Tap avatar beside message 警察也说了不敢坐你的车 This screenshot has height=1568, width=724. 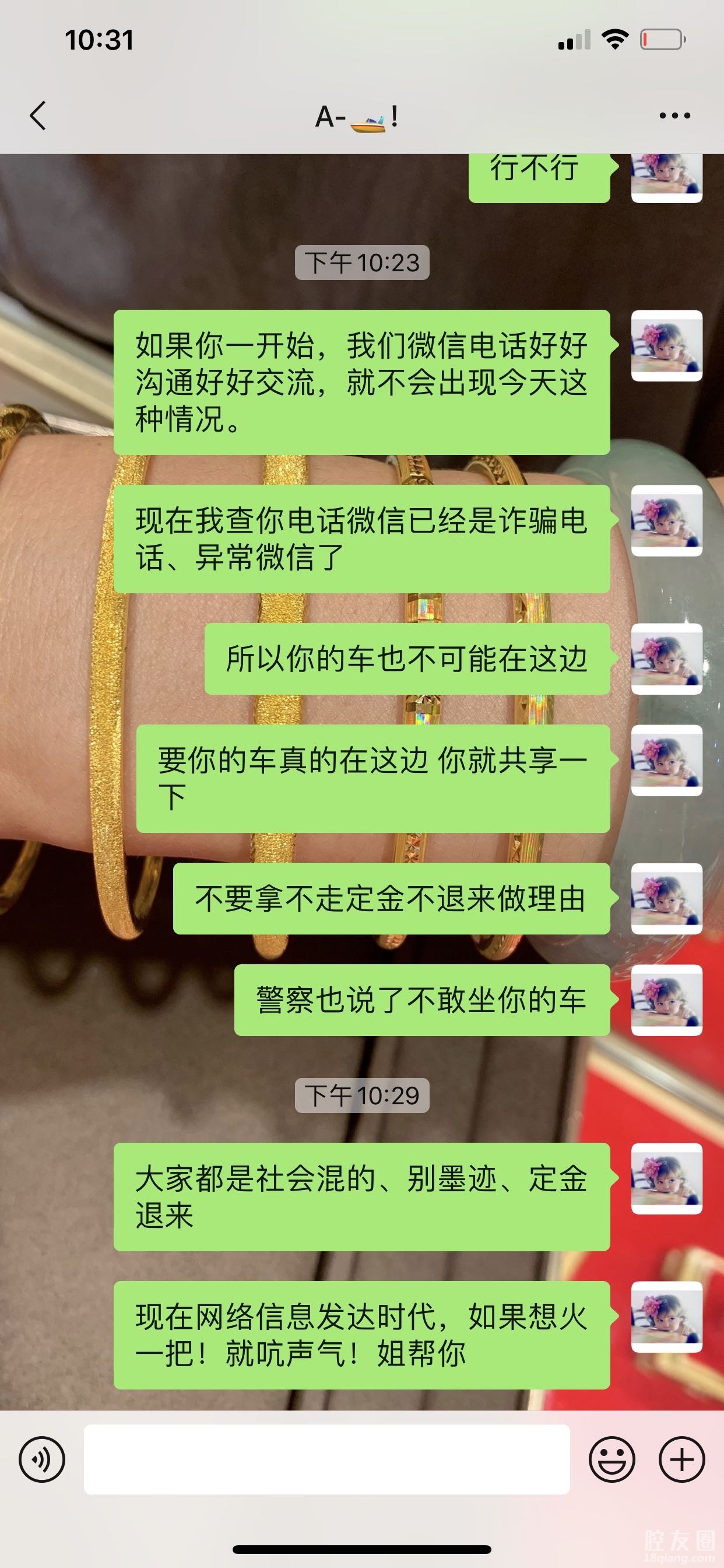pyautogui.click(x=667, y=999)
